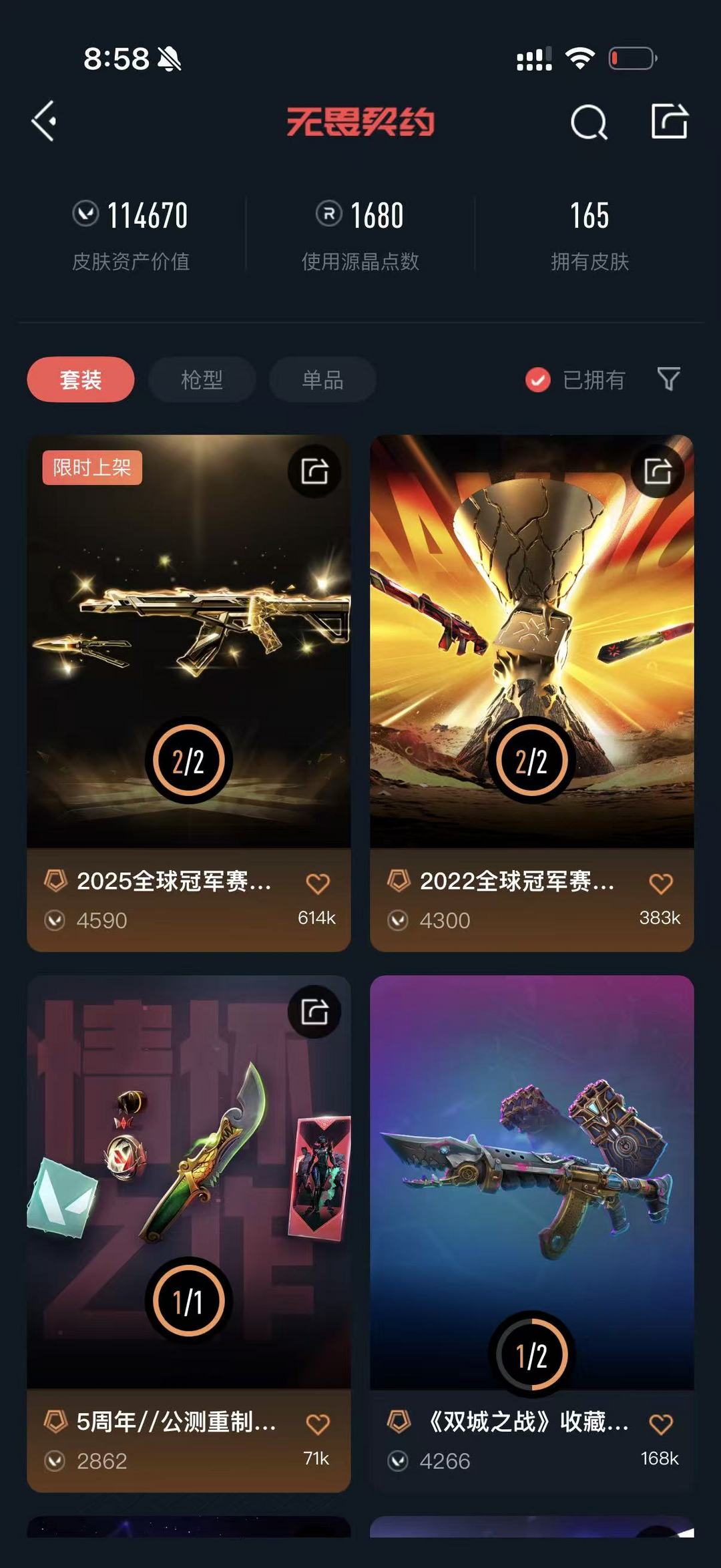This screenshot has width=721, height=1568.
Task: Open the 5周年//公测重制 bundle card
Action: [189, 1233]
